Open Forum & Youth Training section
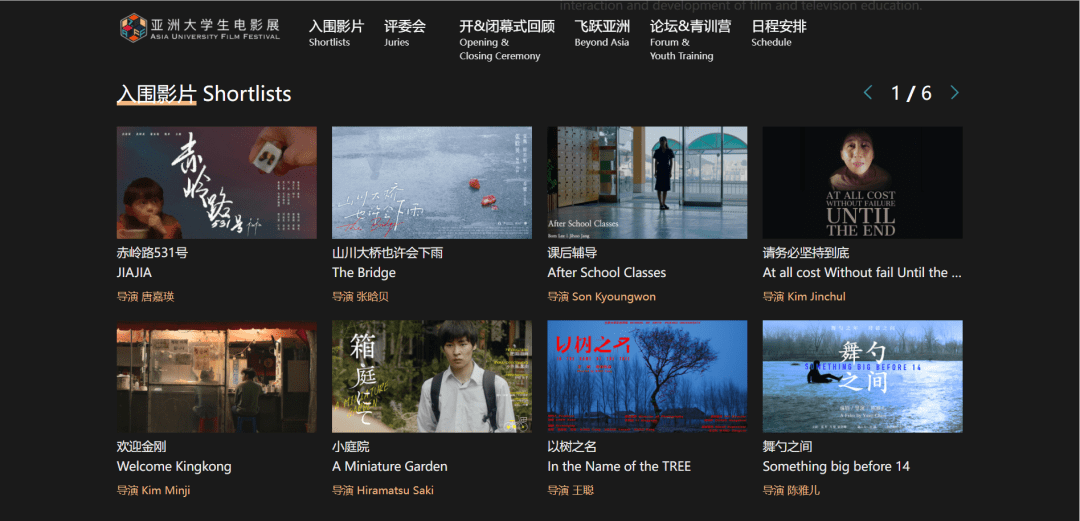 [689, 40]
